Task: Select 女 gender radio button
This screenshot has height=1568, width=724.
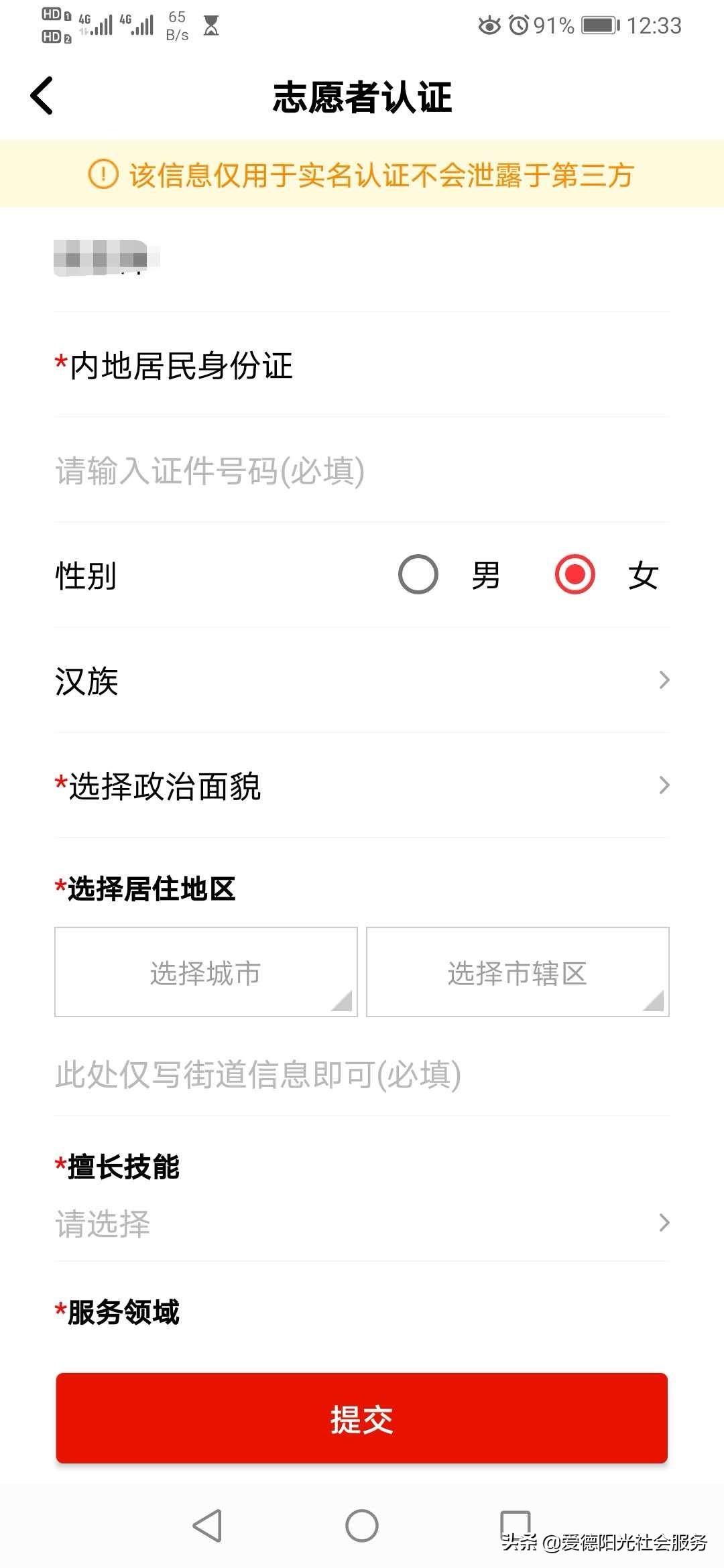Action: [x=575, y=575]
